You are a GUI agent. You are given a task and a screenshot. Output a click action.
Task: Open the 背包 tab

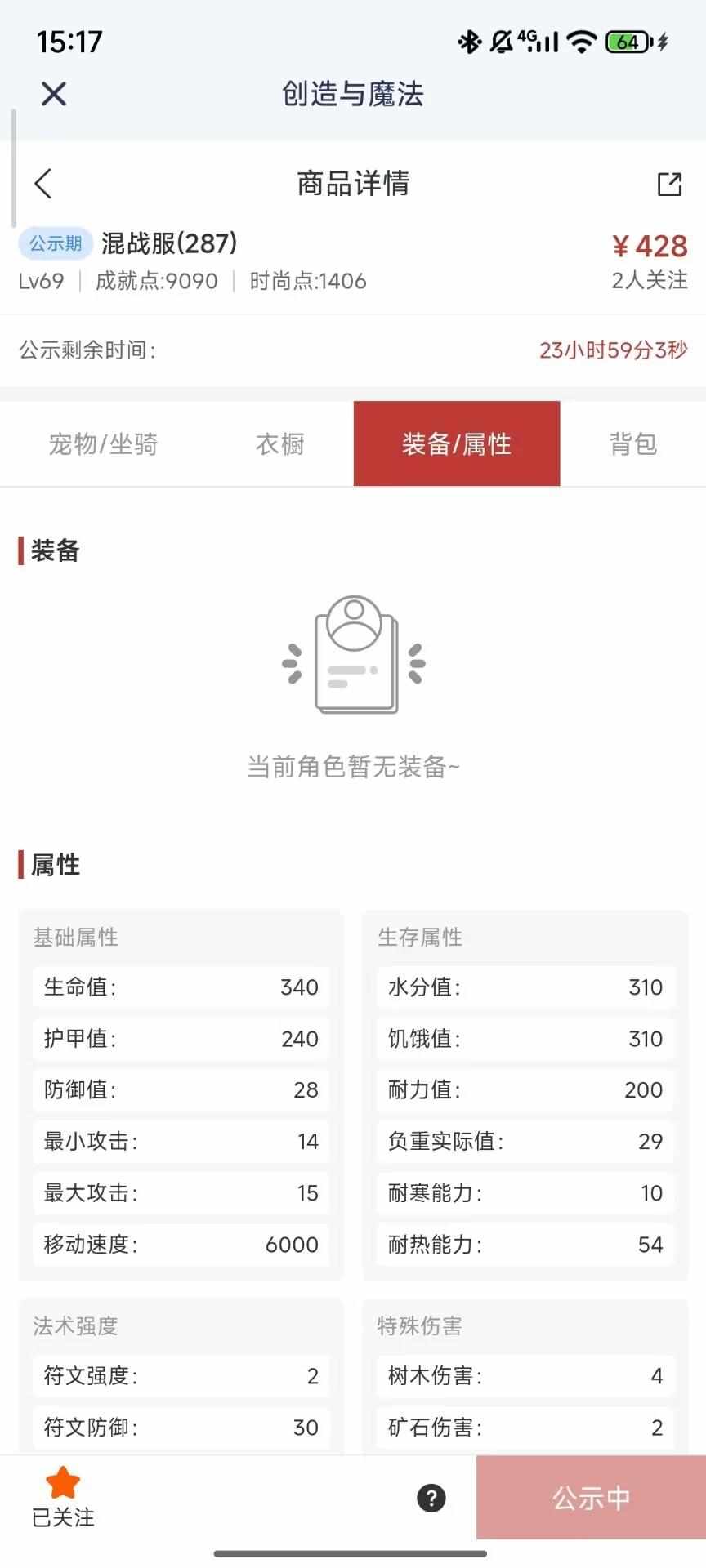pos(633,444)
